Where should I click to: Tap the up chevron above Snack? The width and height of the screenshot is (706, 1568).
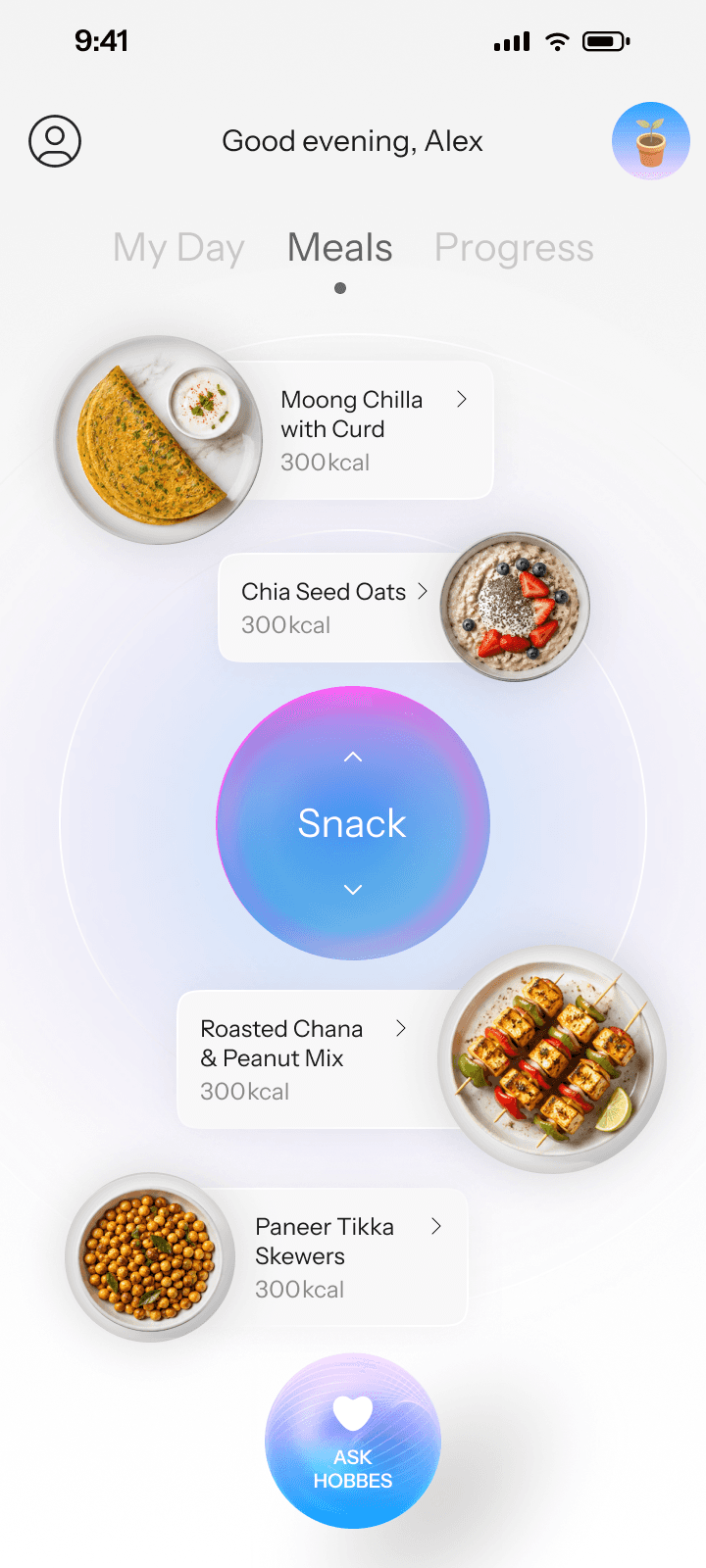[353, 757]
